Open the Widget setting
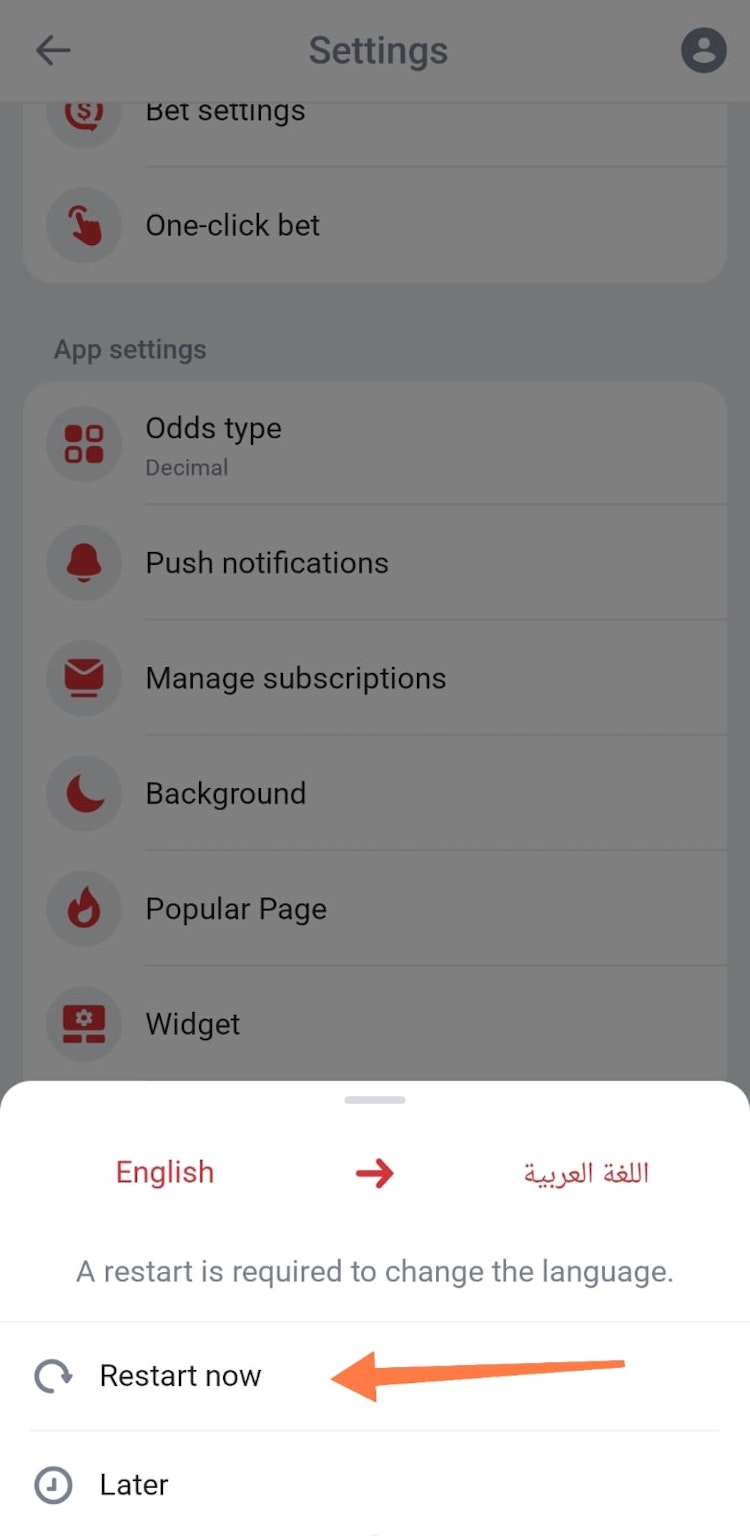 pyautogui.click(x=193, y=1024)
